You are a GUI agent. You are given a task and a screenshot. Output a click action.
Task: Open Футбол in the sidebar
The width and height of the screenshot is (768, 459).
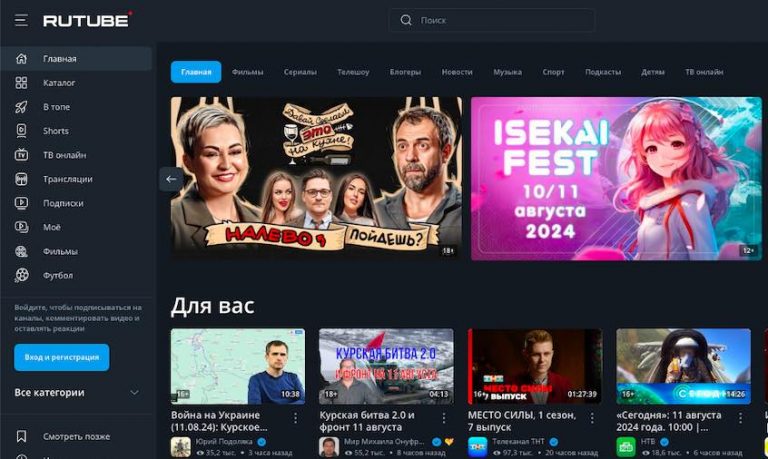pos(57,275)
